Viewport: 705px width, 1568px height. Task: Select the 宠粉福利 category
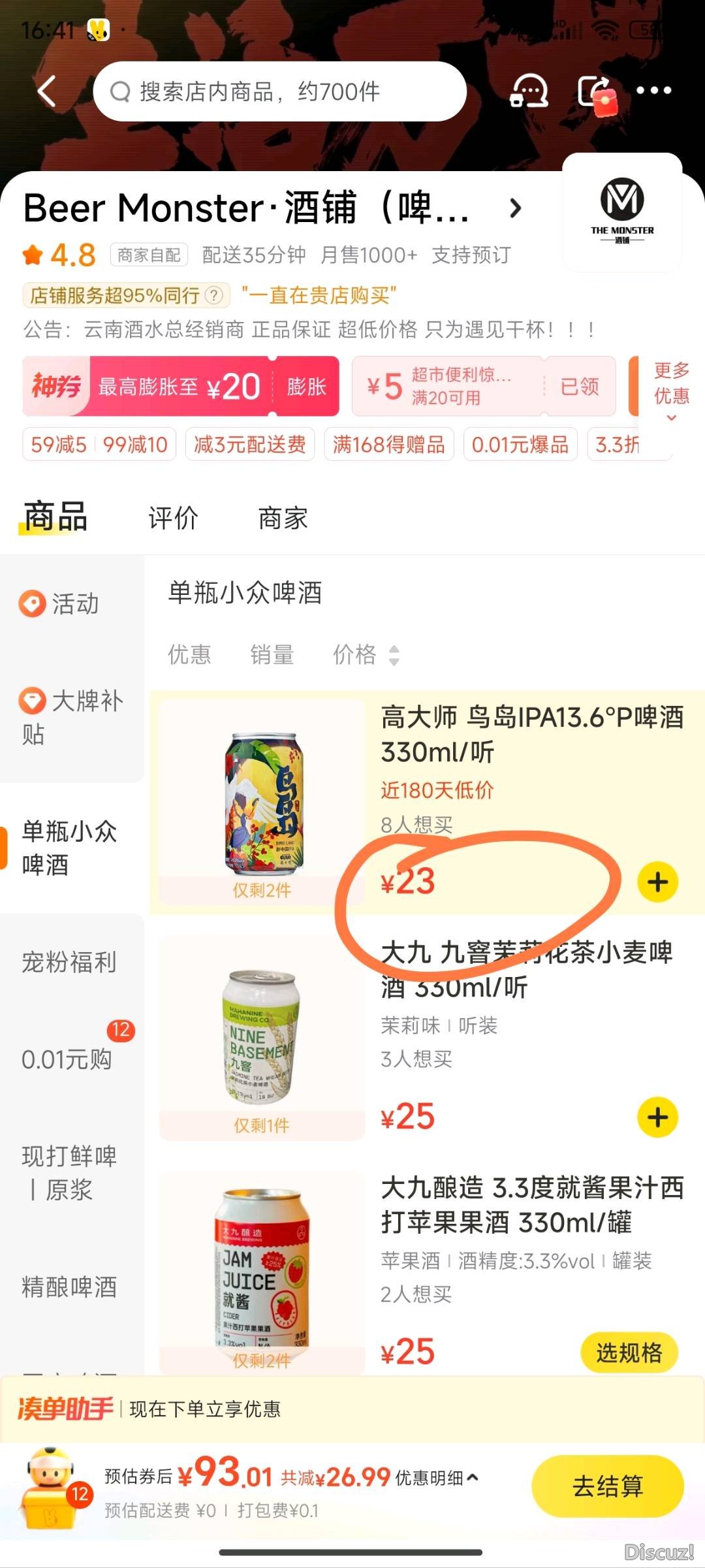click(69, 962)
